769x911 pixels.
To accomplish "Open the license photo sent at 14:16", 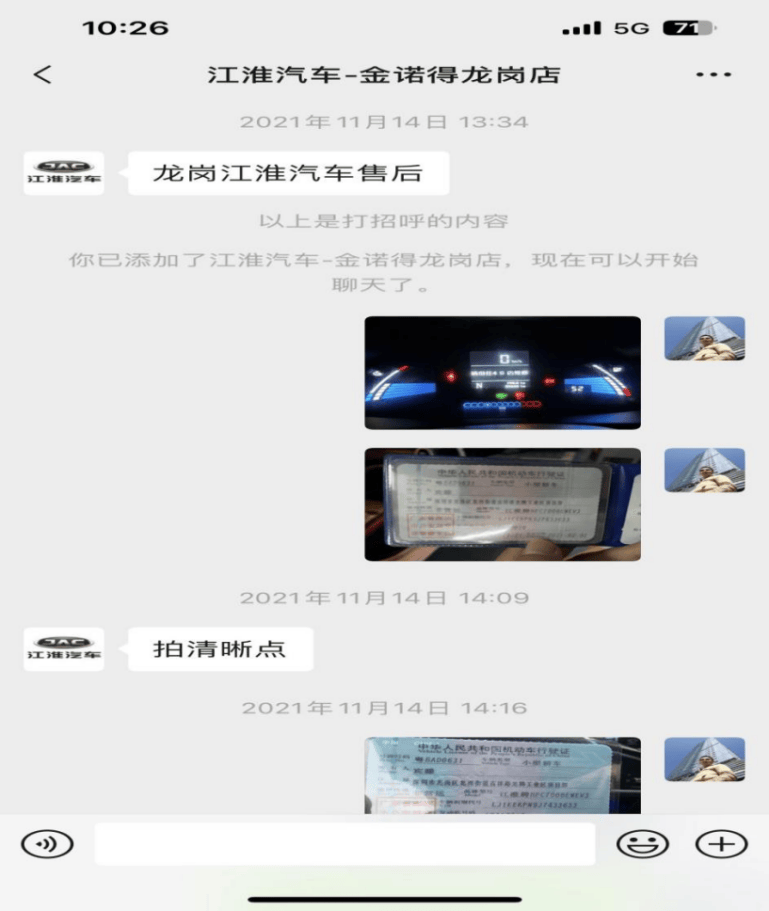I will [x=502, y=775].
